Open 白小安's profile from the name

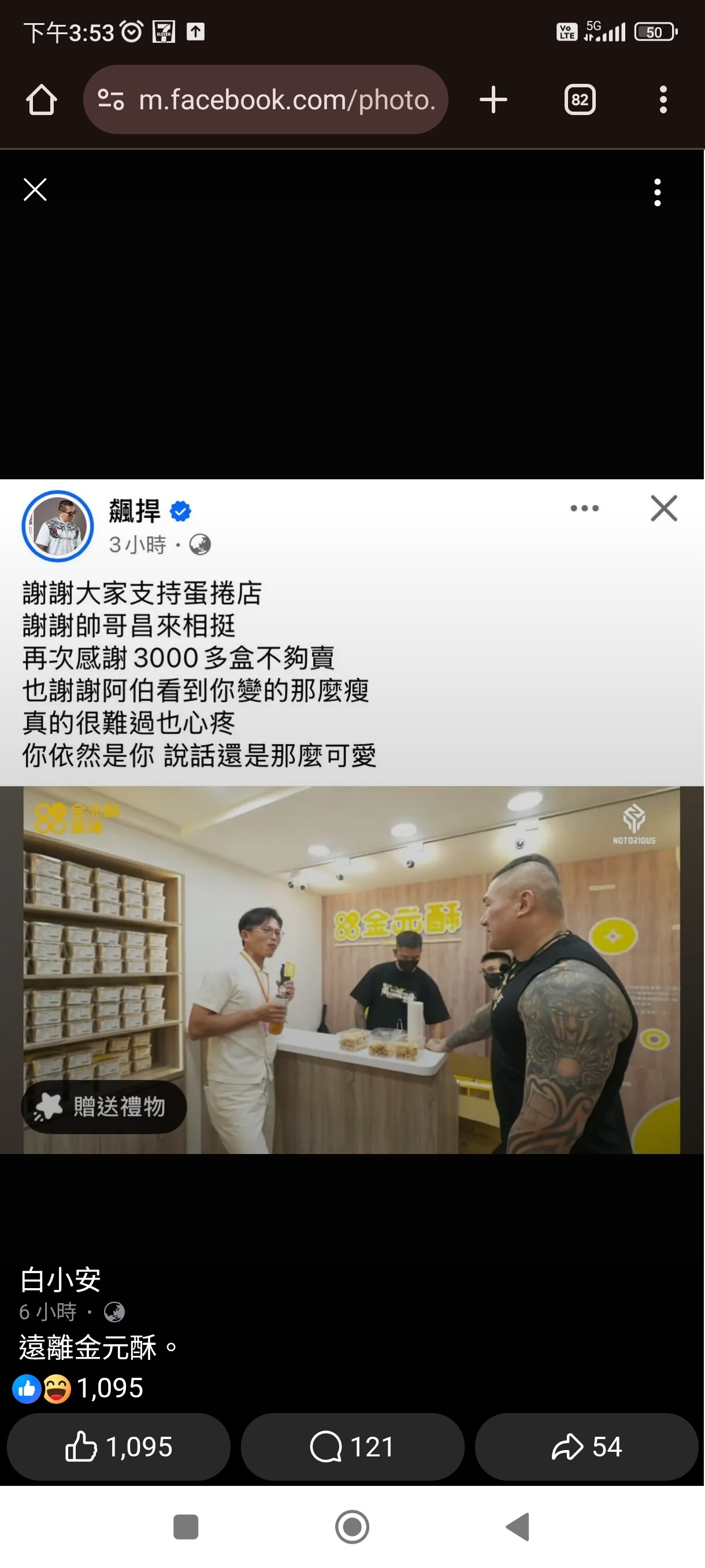60,1280
